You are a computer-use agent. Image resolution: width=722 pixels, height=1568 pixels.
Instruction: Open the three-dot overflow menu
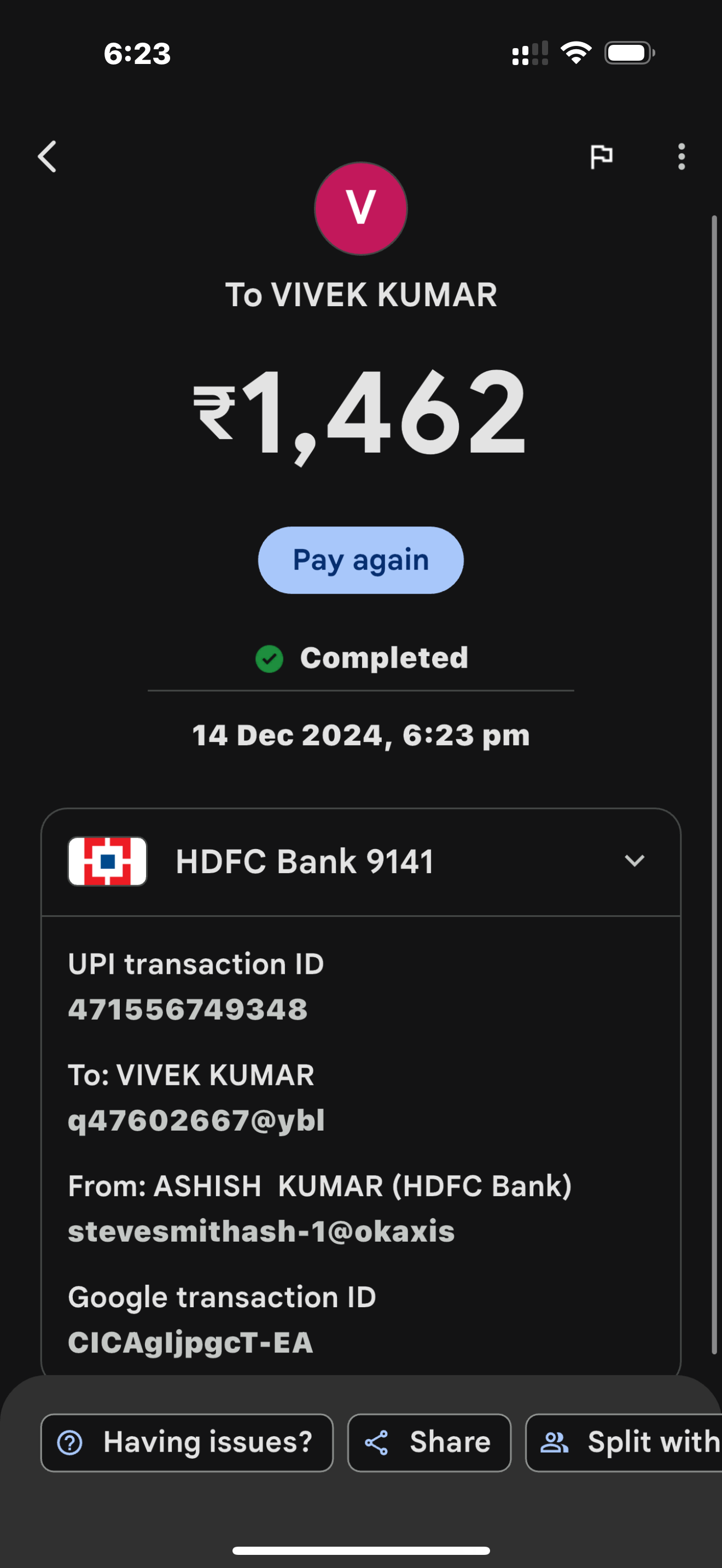[681, 157]
